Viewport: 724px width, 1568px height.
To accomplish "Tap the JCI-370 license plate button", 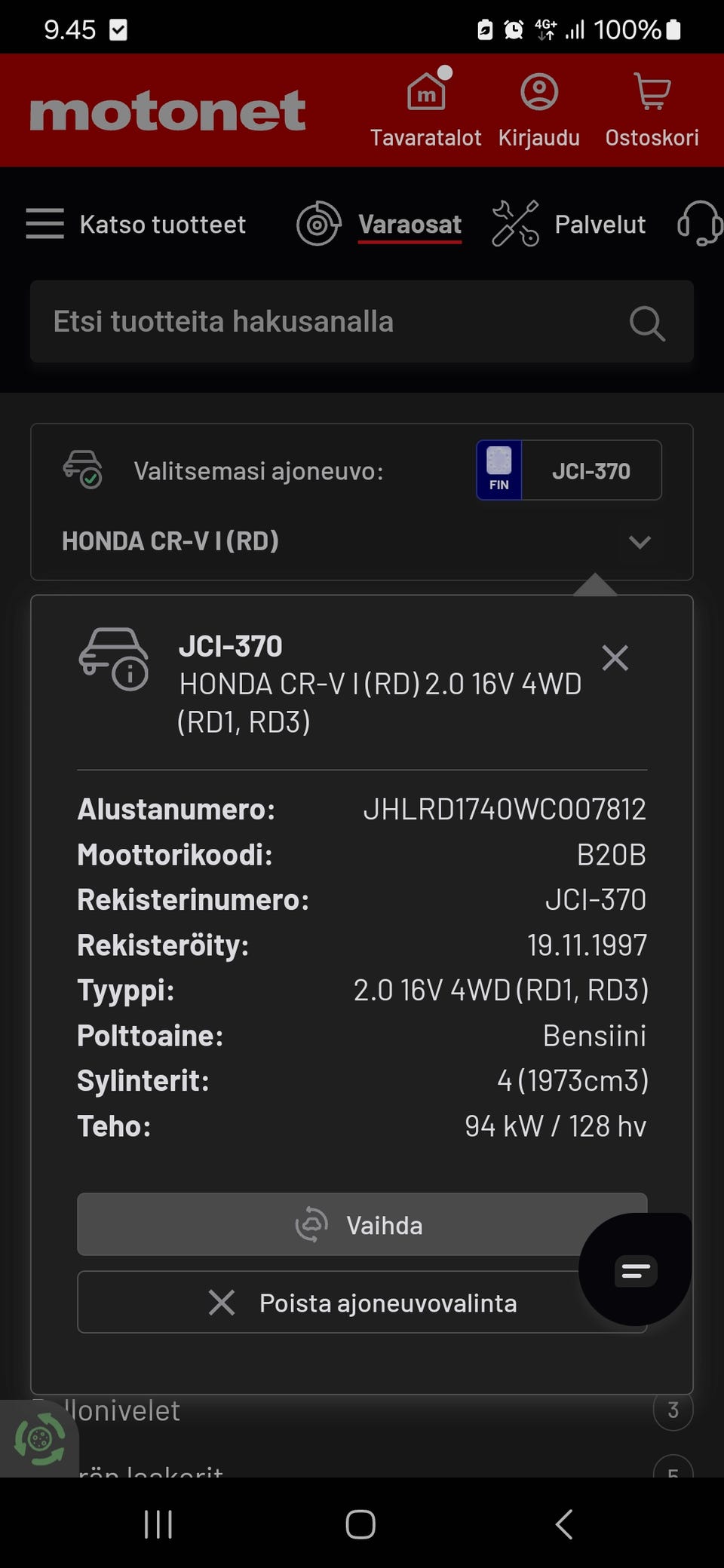I will (x=569, y=470).
